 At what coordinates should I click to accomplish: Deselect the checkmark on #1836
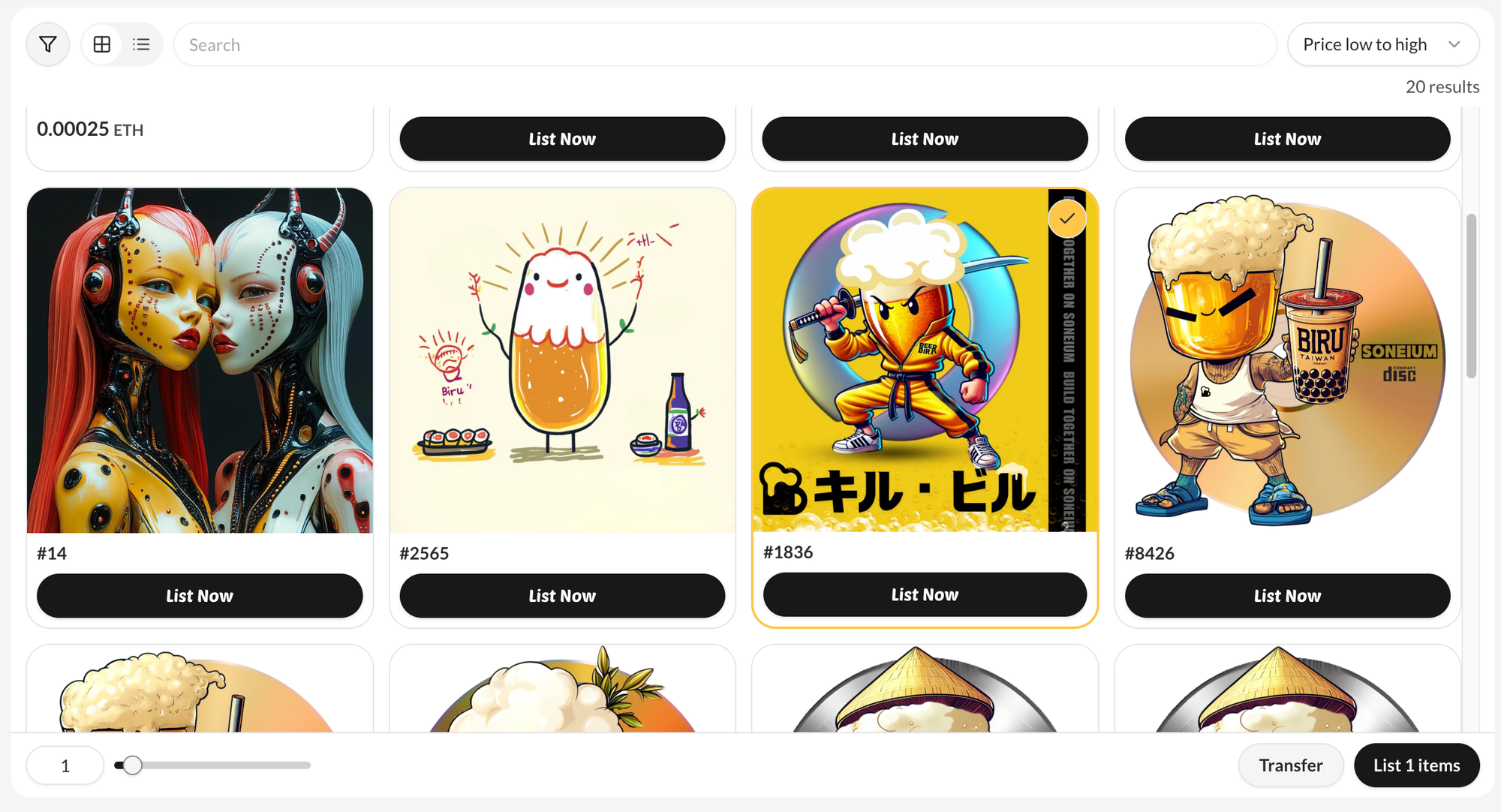click(1066, 219)
